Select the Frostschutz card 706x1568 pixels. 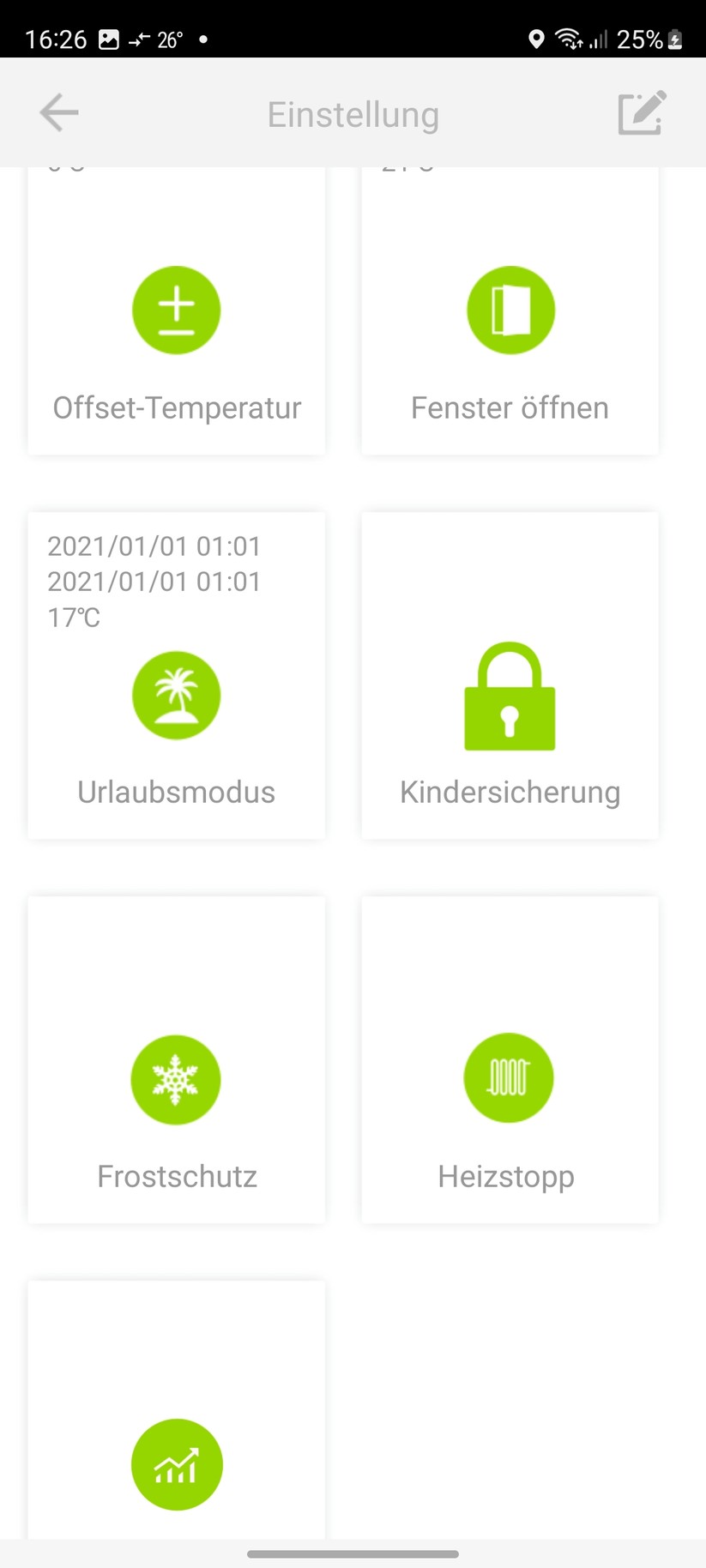[176, 1059]
